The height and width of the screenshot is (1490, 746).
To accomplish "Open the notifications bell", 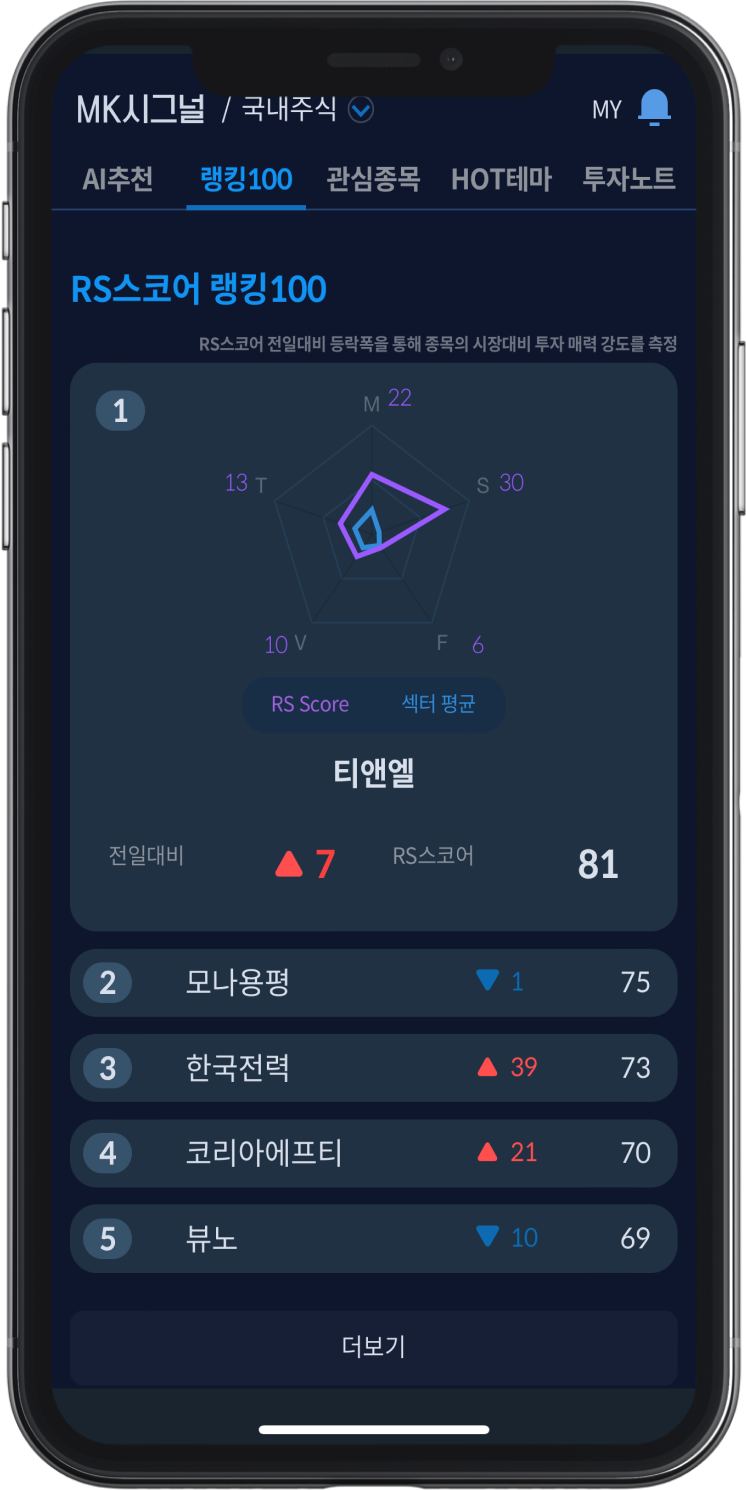I will click(654, 108).
